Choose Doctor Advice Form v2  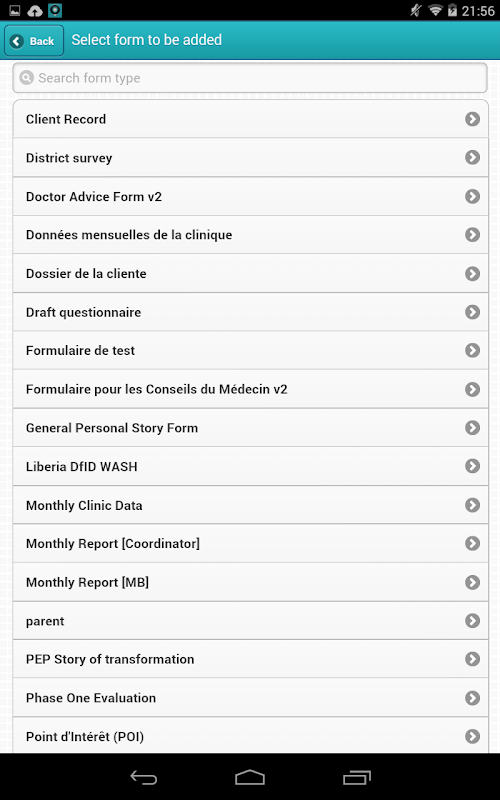pos(251,196)
